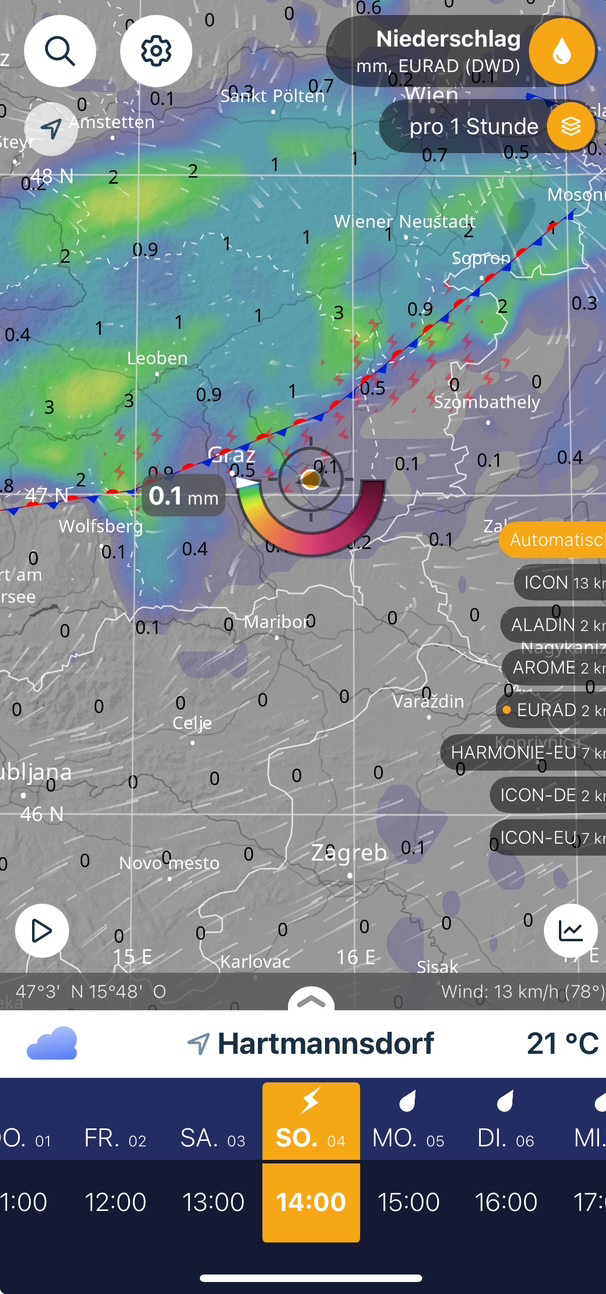
Task: Center map on current location
Action: pyautogui.click(x=51, y=128)
